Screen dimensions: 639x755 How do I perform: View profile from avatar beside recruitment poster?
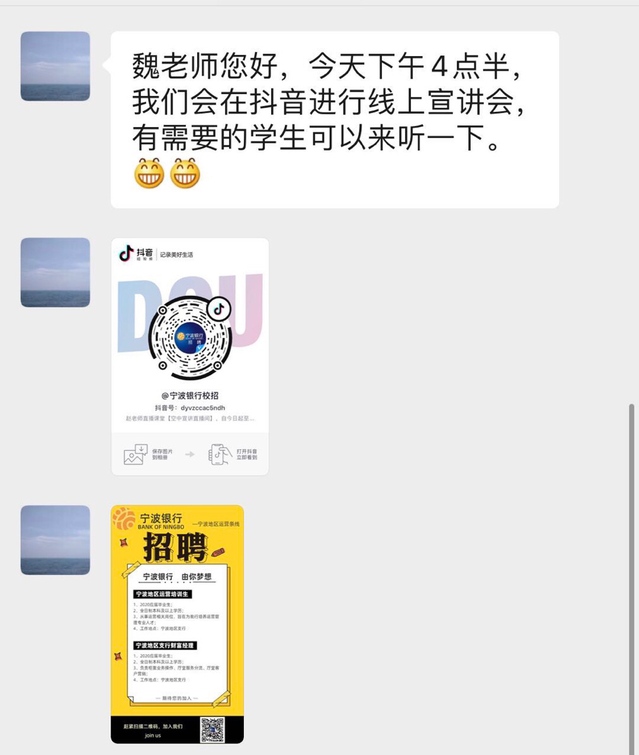[55, 540]
